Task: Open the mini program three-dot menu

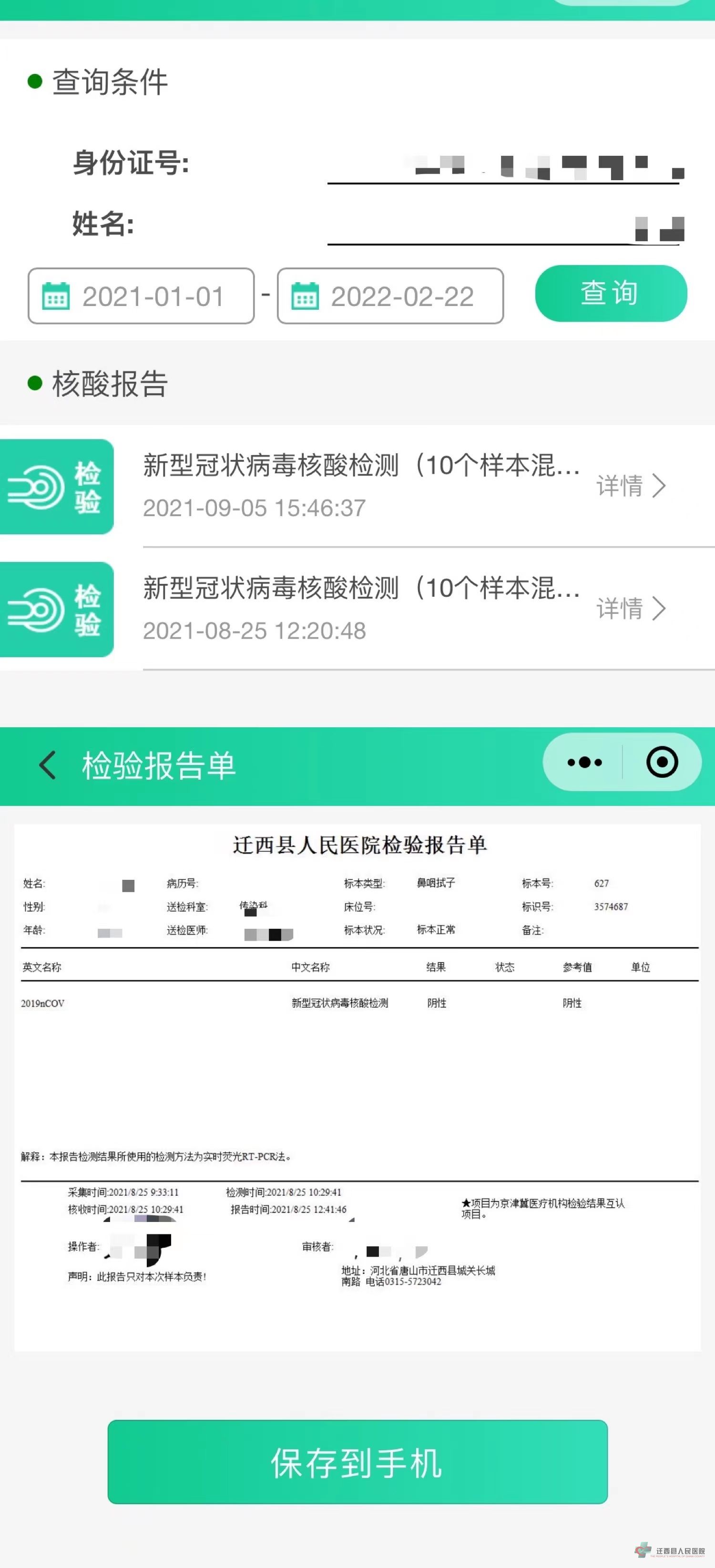Action: tap(584, 762)
